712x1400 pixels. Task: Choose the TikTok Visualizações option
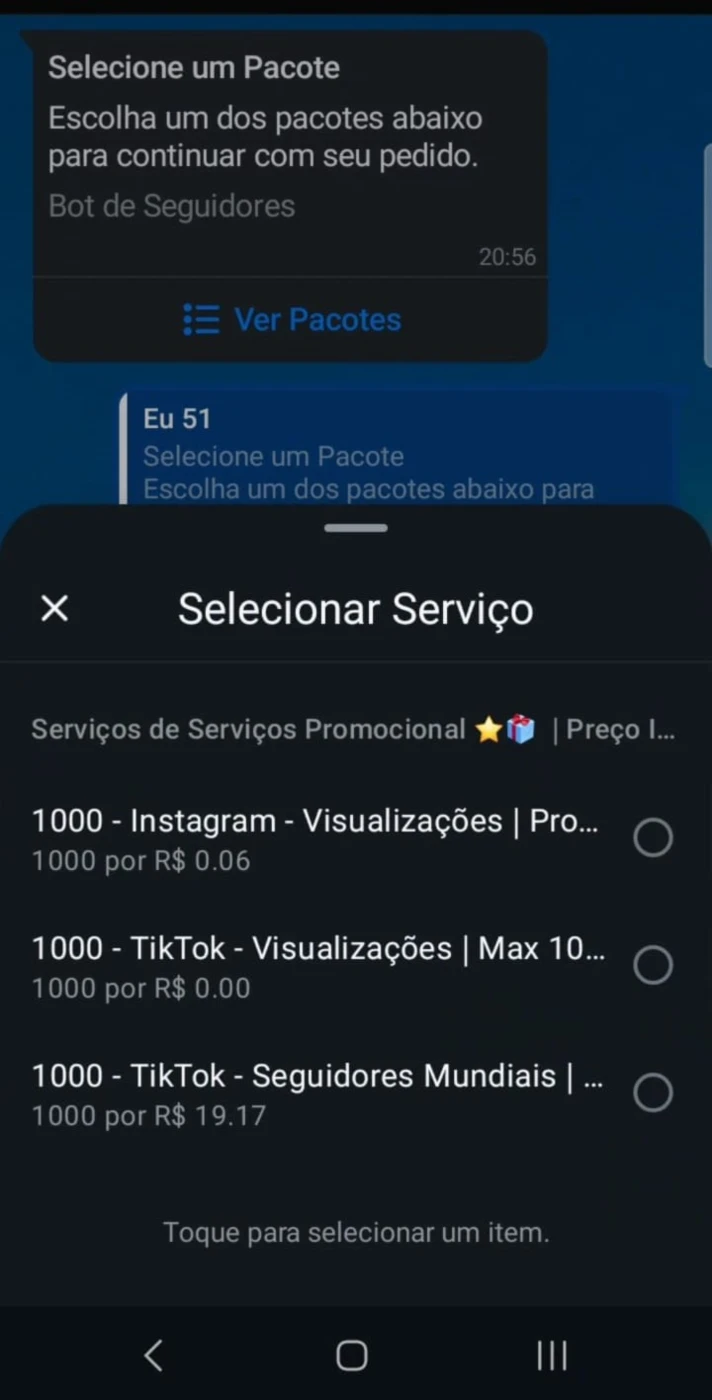[x=356, y=966]
